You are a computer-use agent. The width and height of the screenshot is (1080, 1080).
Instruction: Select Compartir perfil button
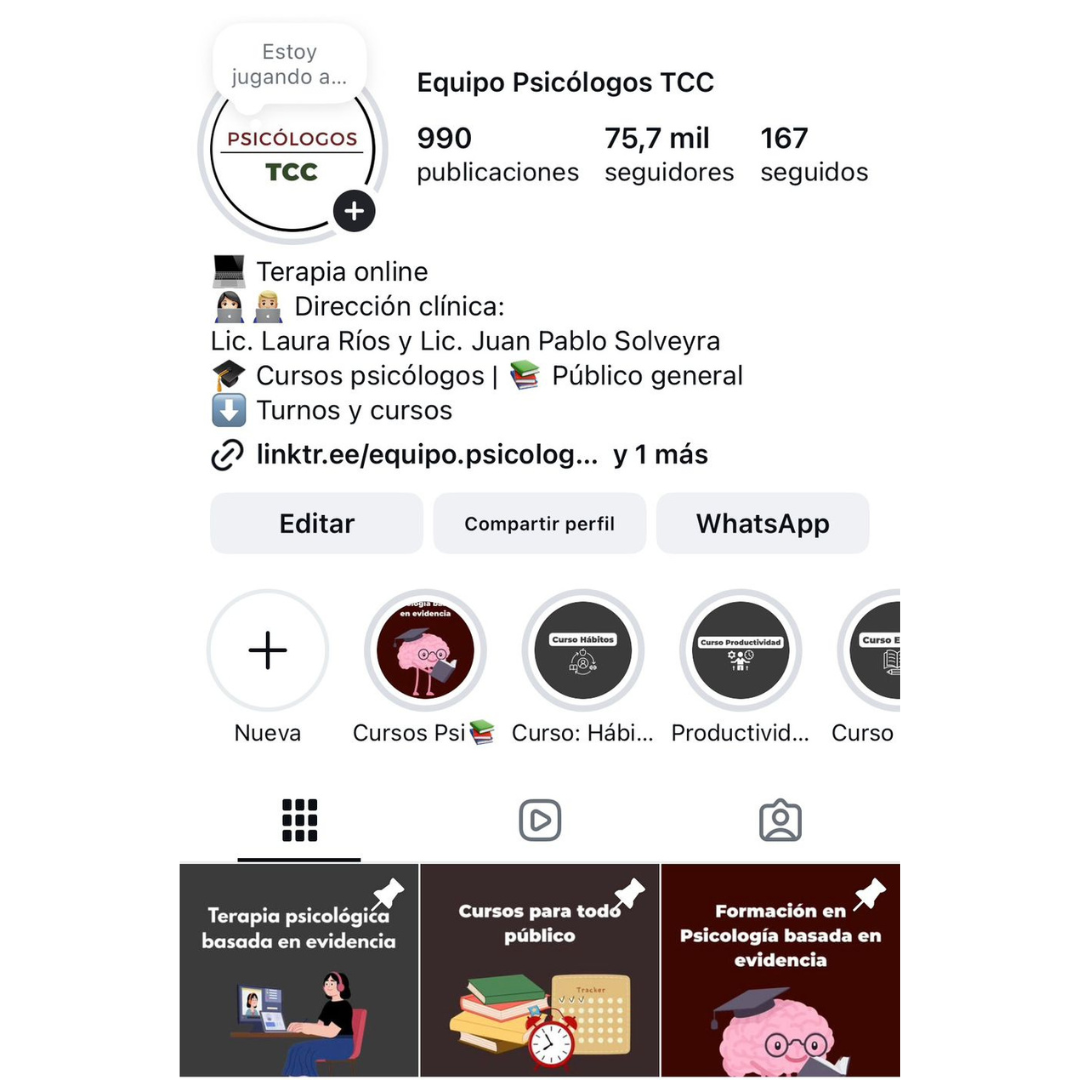coord(539,523)
